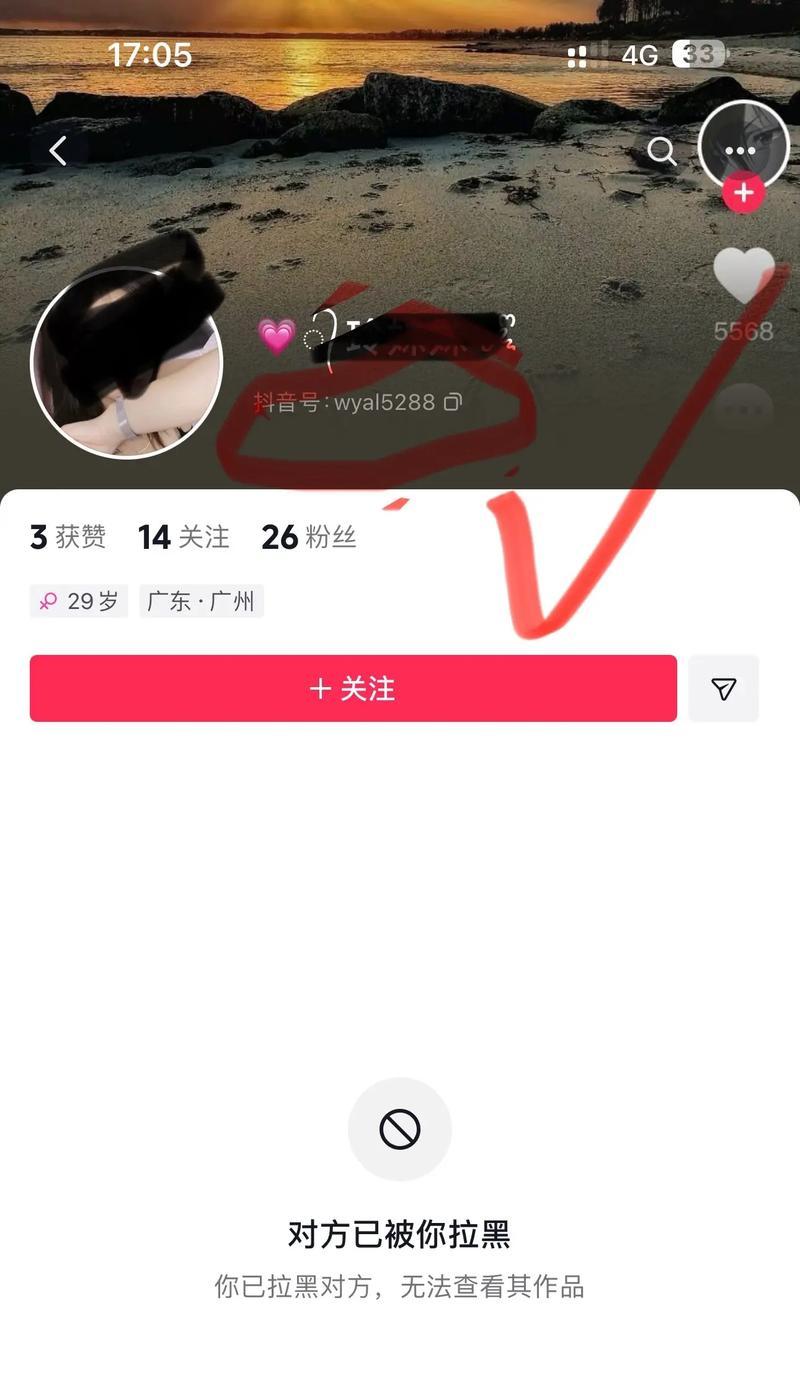View the user's profile avatar
Viewport: 800px width, 1387px height.
[x=126, y=362]
